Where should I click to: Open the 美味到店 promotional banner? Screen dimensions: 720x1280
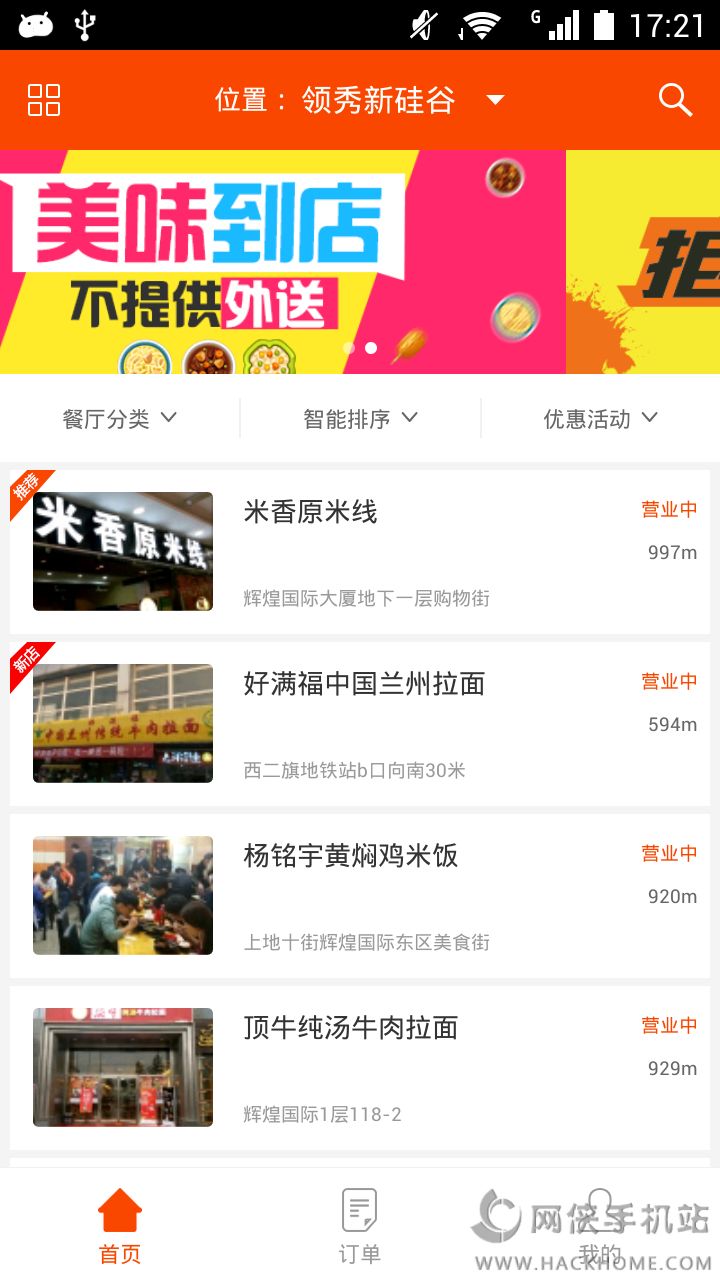(283, 262)
